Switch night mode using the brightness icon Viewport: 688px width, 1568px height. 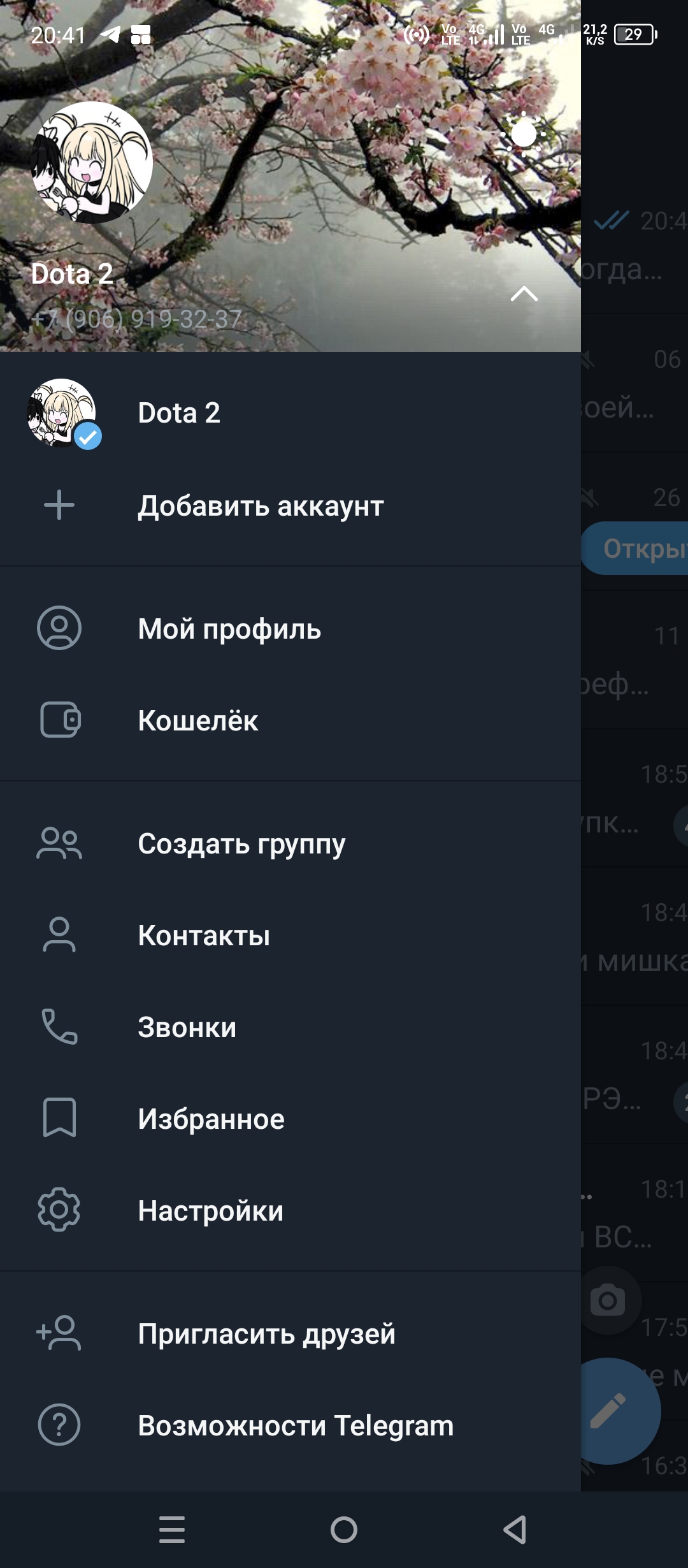tap(524, 135)
